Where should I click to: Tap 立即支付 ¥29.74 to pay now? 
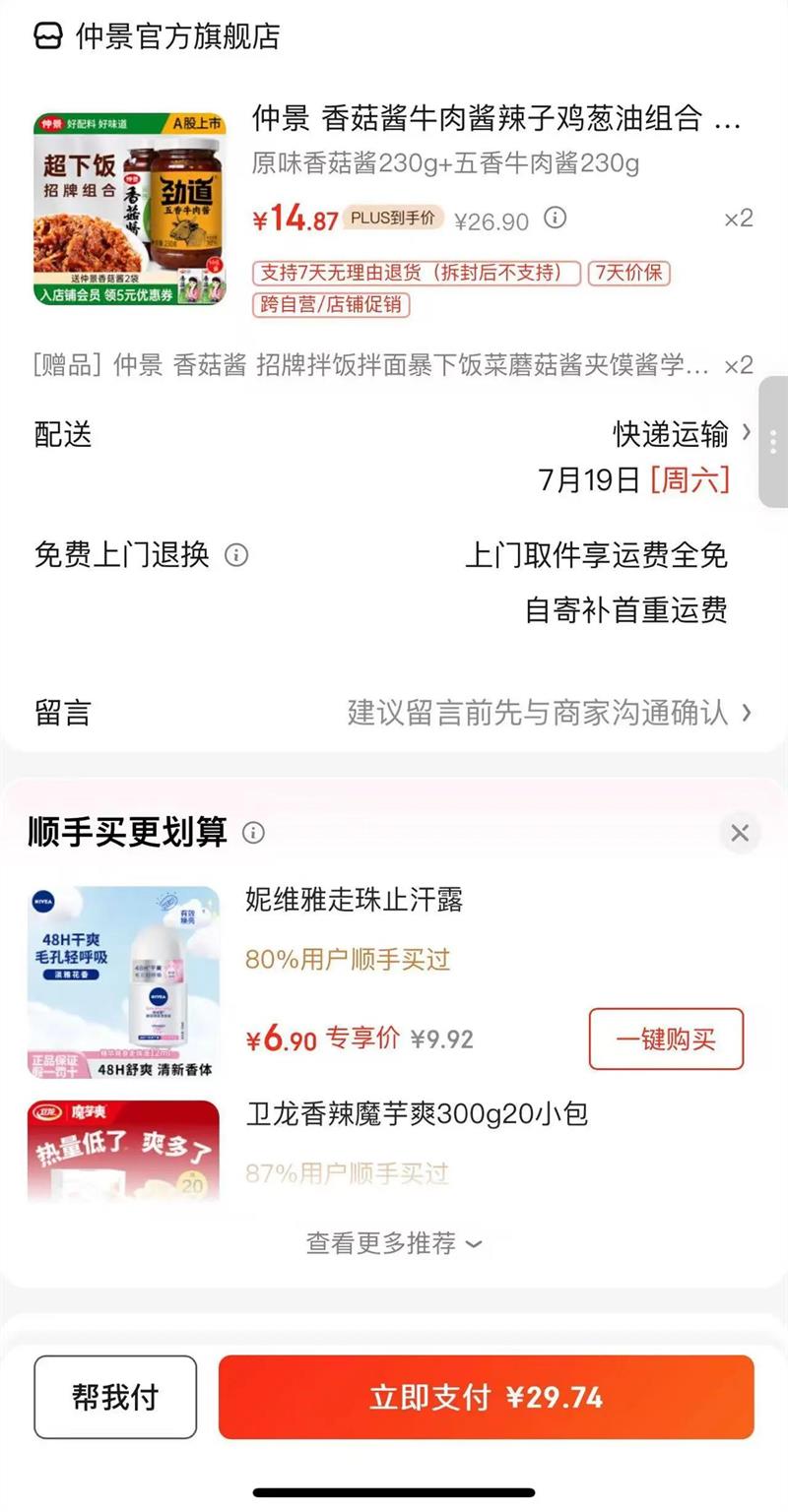coord(487,1397)
